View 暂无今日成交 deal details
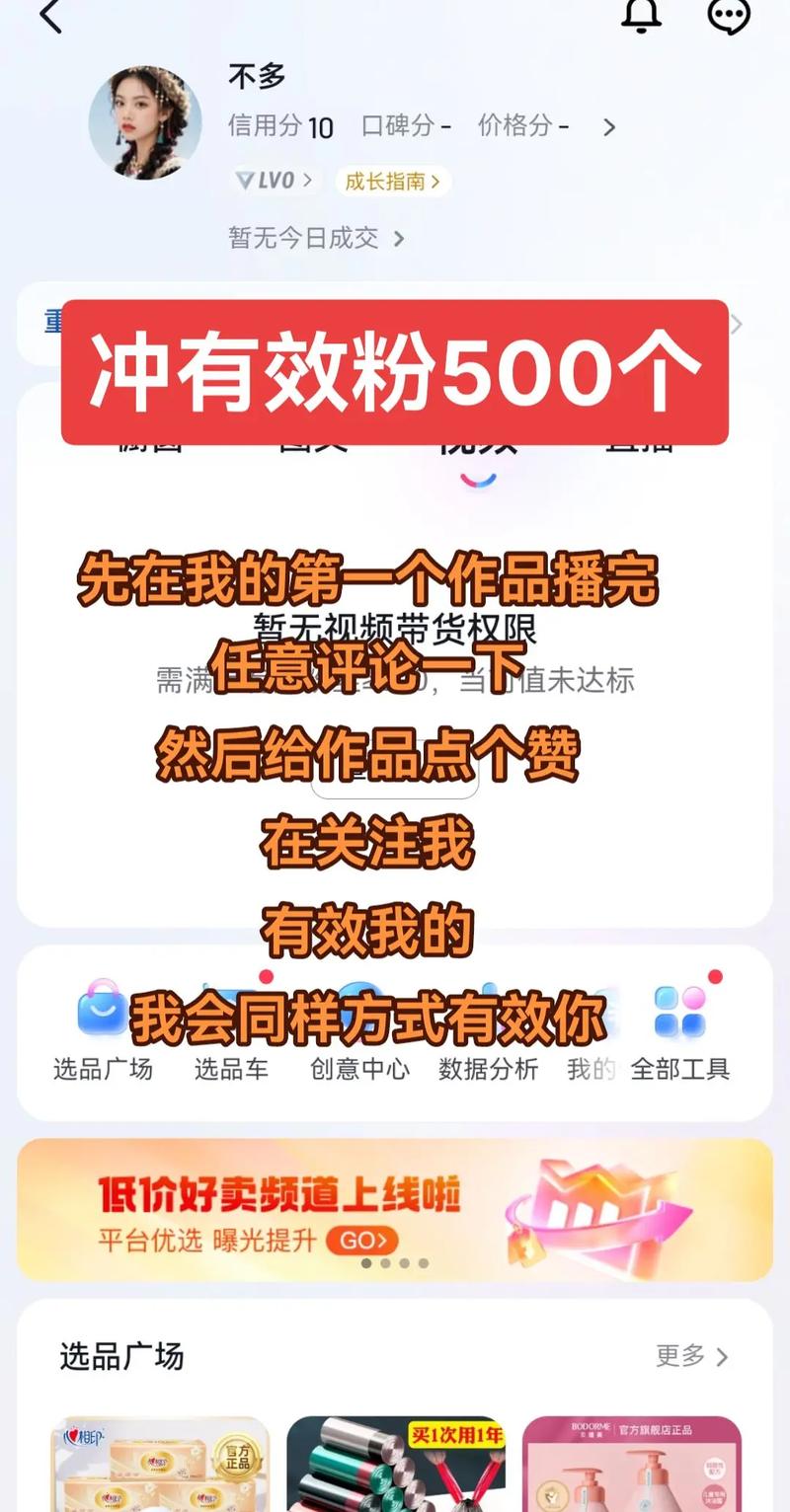Image resolution: width=790 pixels, height=1512 pixels. [316, 238]
